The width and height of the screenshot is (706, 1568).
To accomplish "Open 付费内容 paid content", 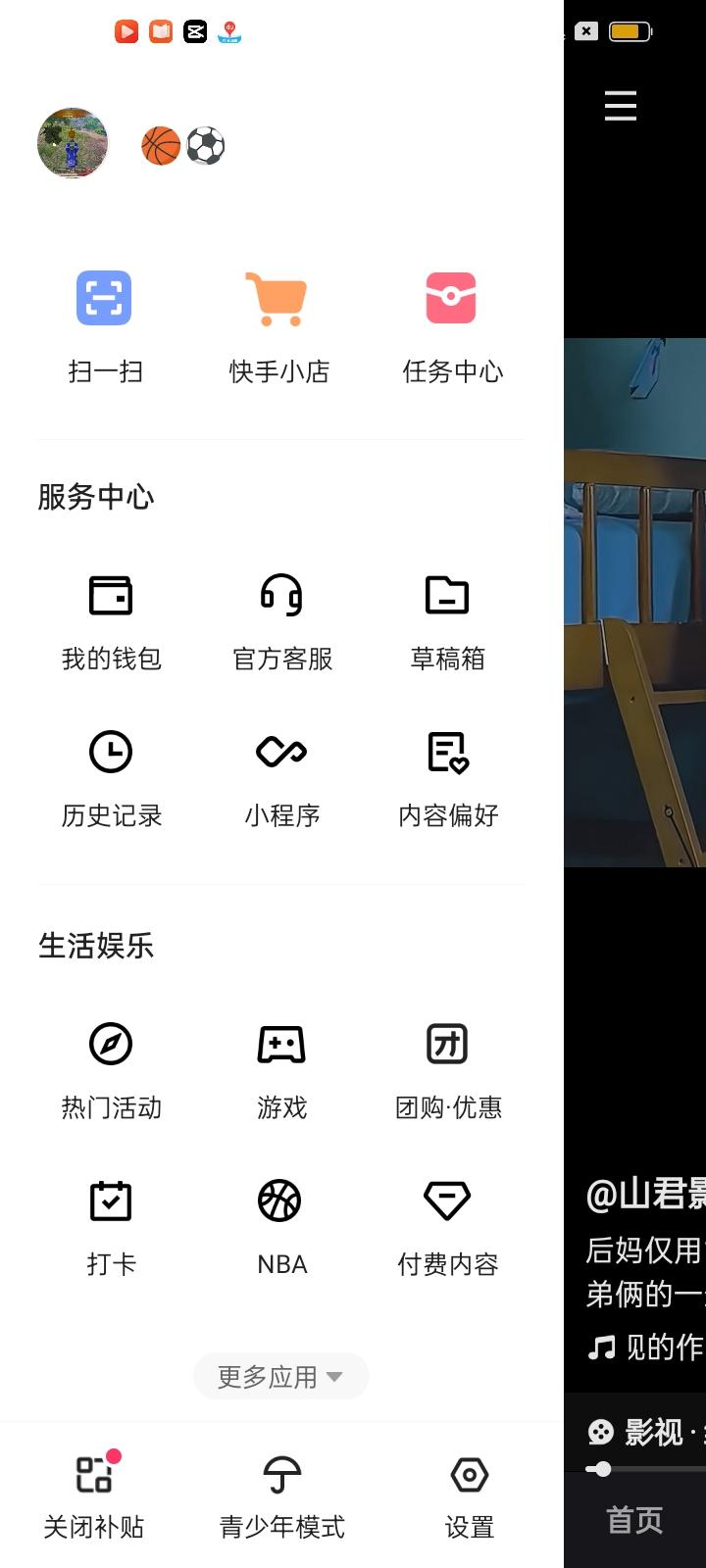I will 448,1223.
